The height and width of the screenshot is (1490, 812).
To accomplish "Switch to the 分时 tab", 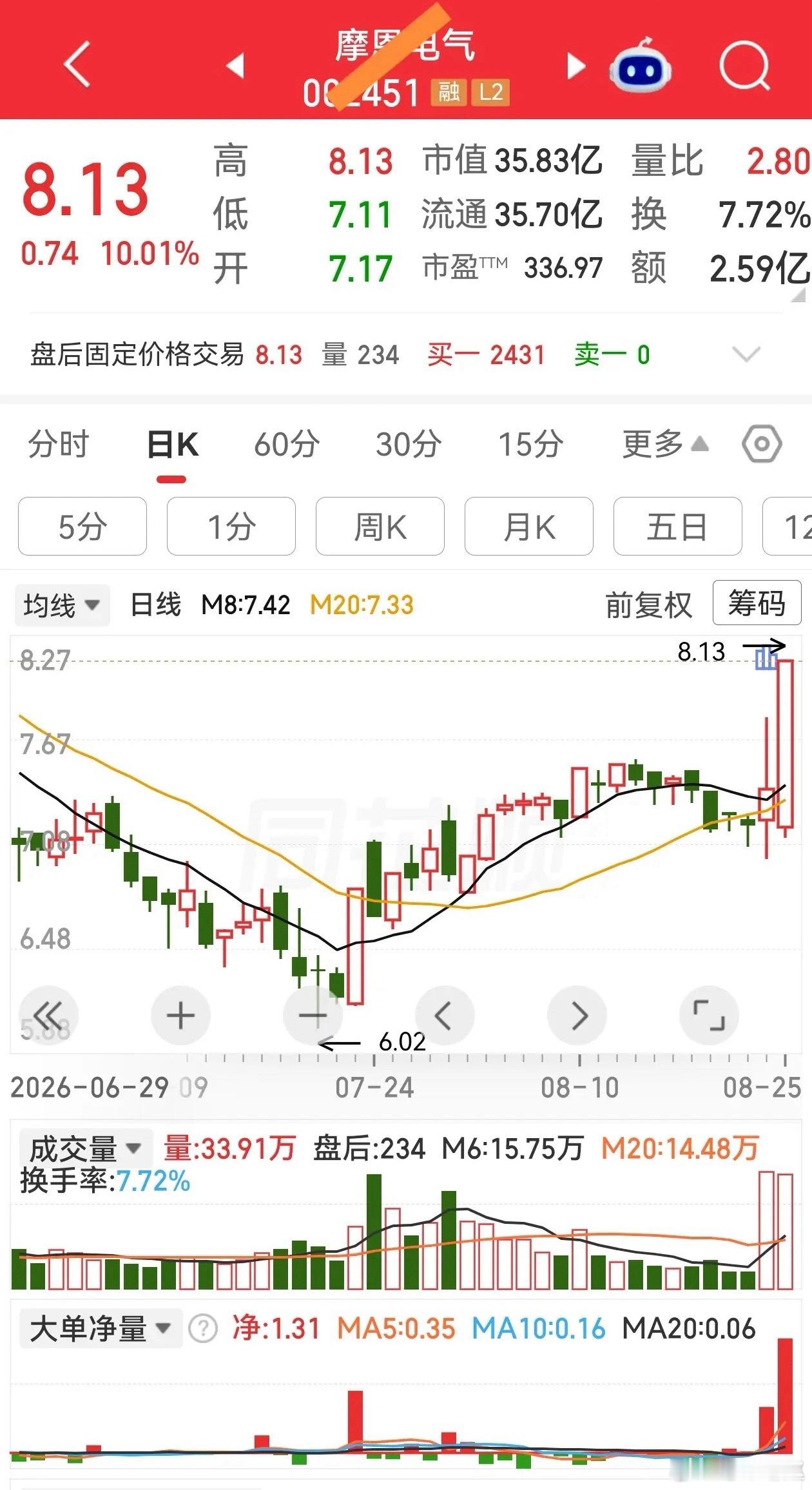I will click(58, 444).
